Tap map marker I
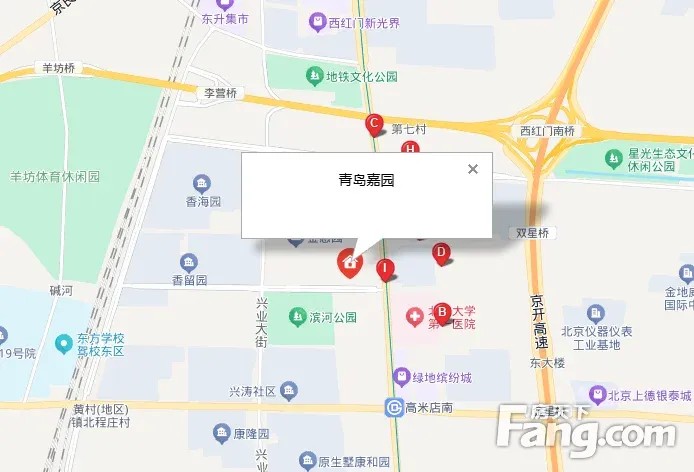694x472 pixels. click(x=385, y=269)
